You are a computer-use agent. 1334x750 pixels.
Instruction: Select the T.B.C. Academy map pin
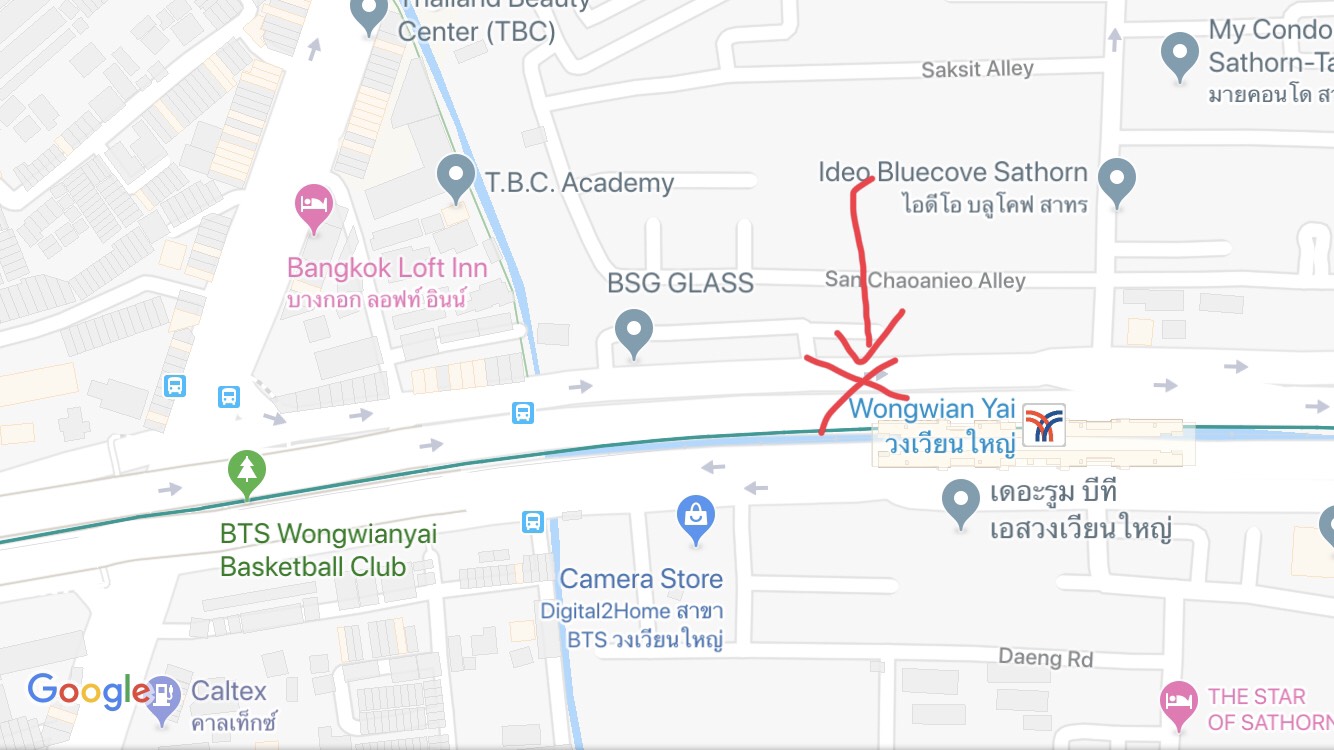(457, 178)
